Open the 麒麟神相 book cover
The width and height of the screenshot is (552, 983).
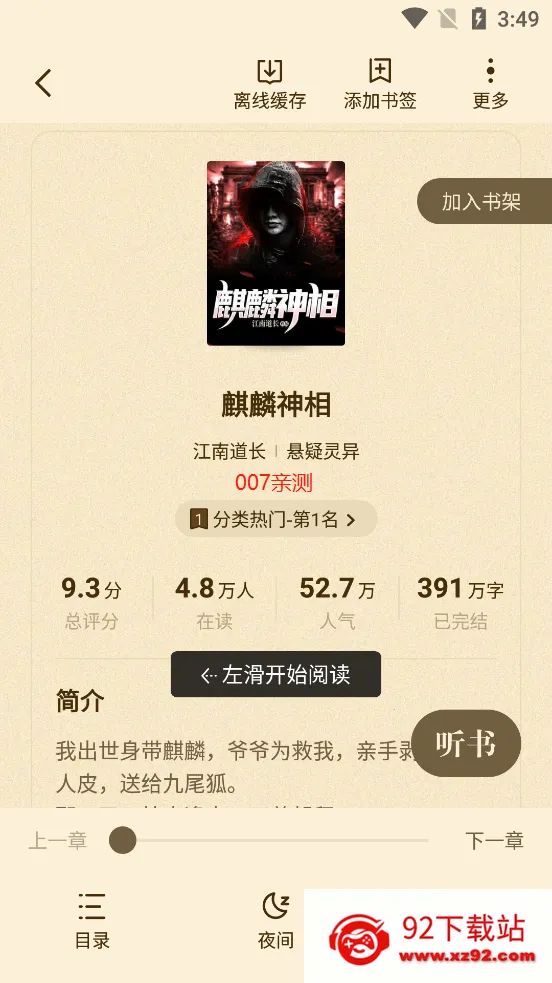[276, 253]
